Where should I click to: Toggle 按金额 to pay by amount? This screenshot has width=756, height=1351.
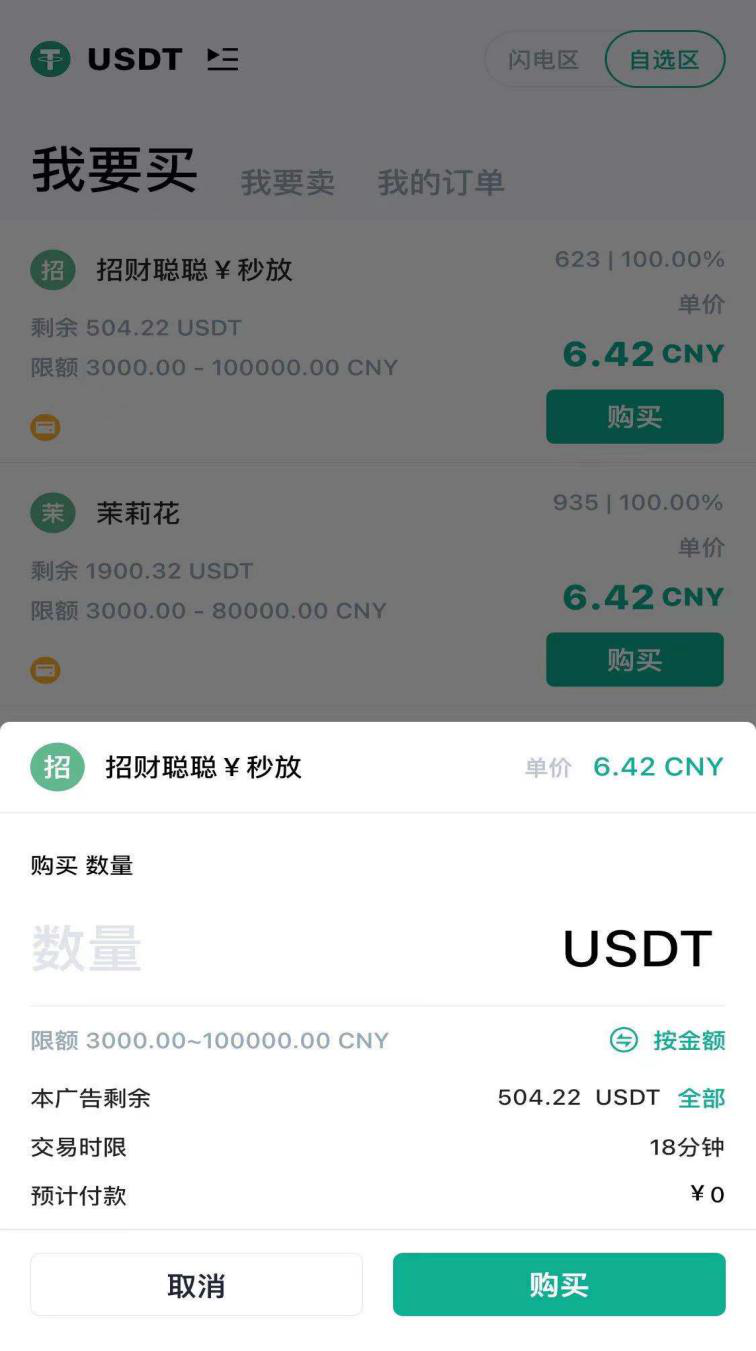point(689,1040)
